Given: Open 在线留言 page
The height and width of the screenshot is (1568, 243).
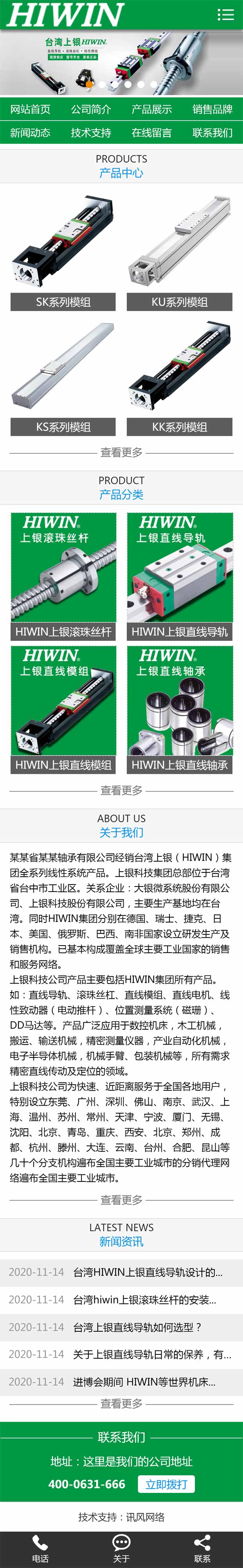Looking at the screenshot, I should (152, 133).
